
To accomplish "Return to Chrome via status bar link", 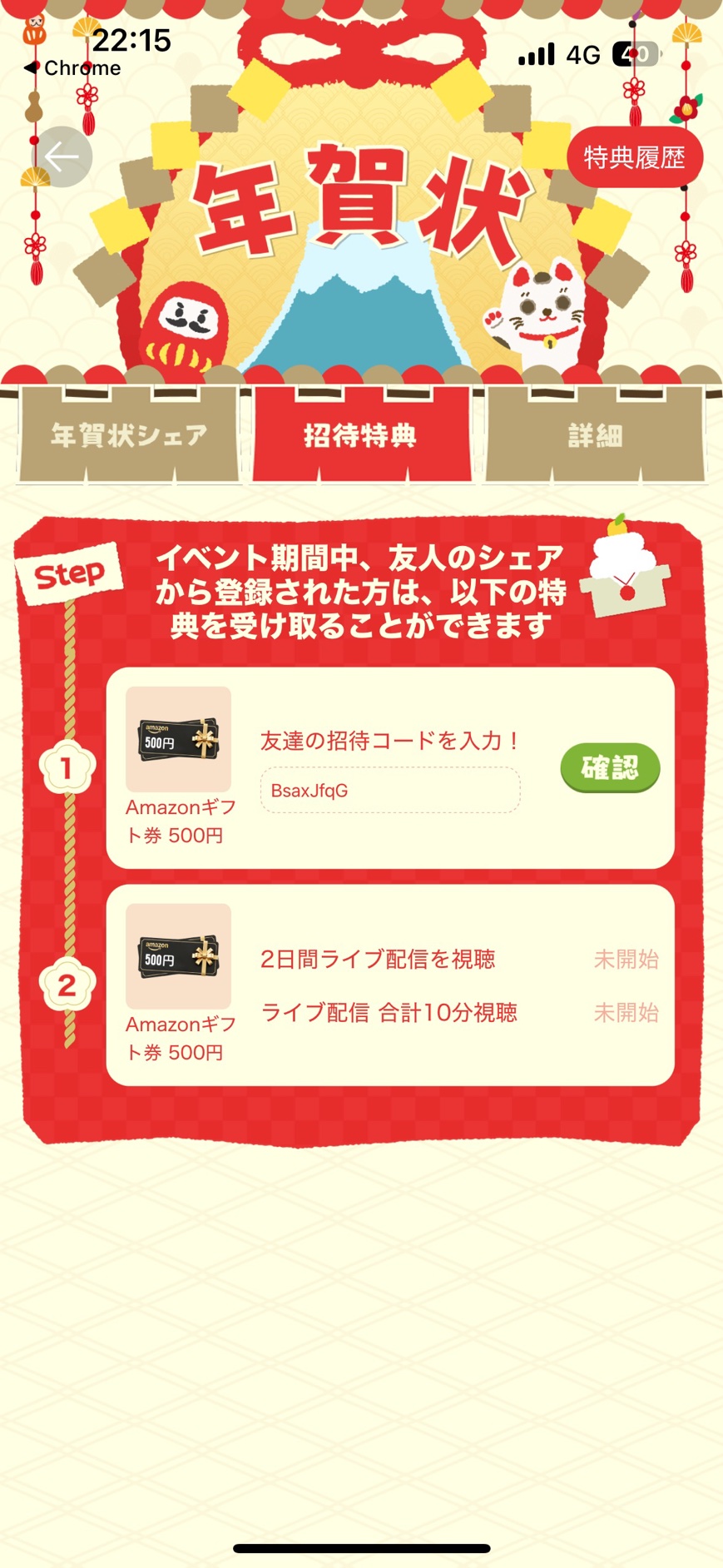I will [73, 68].
